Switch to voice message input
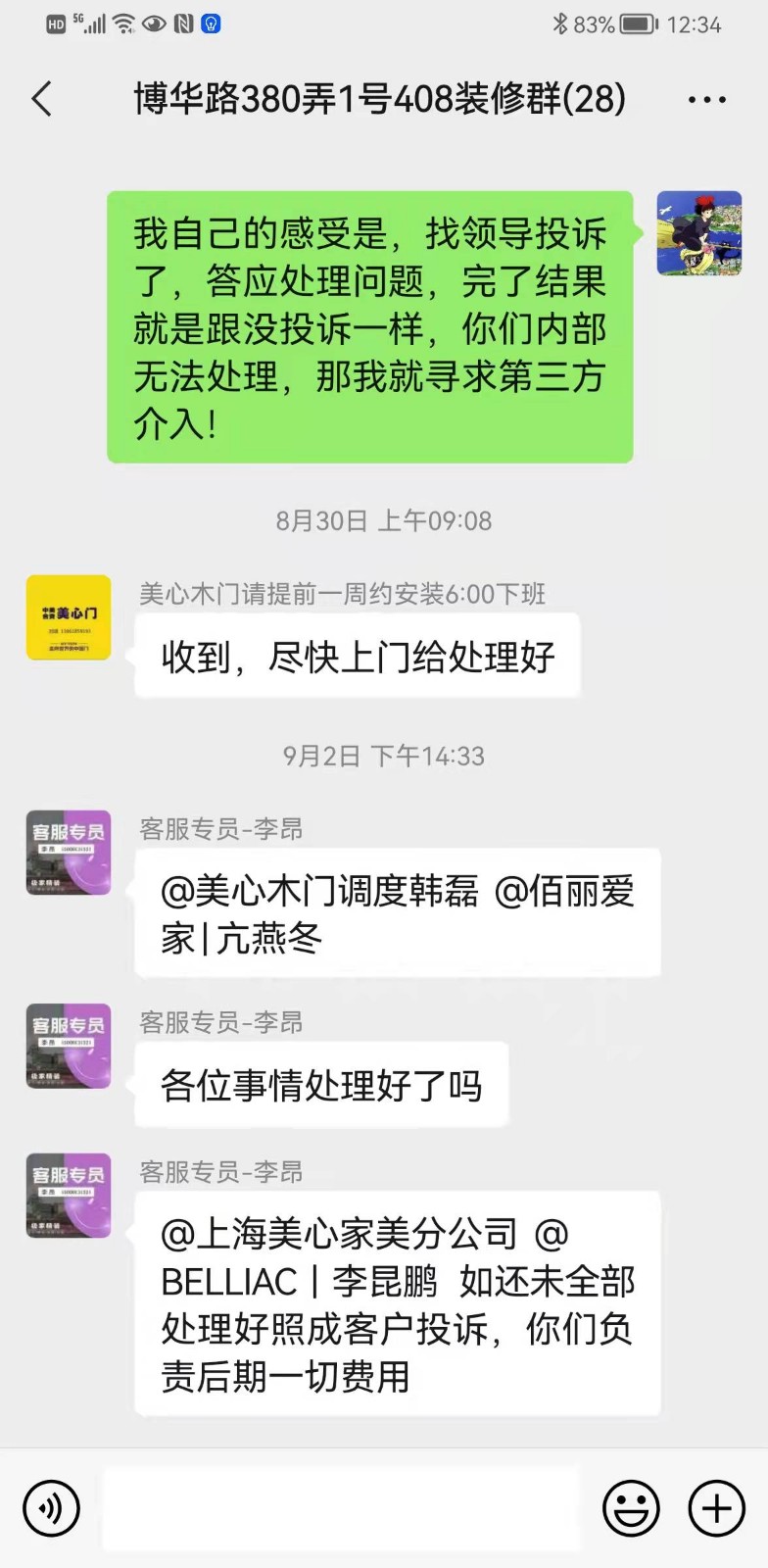Viewport: 768px width, 1568px height. point(51,1508)
